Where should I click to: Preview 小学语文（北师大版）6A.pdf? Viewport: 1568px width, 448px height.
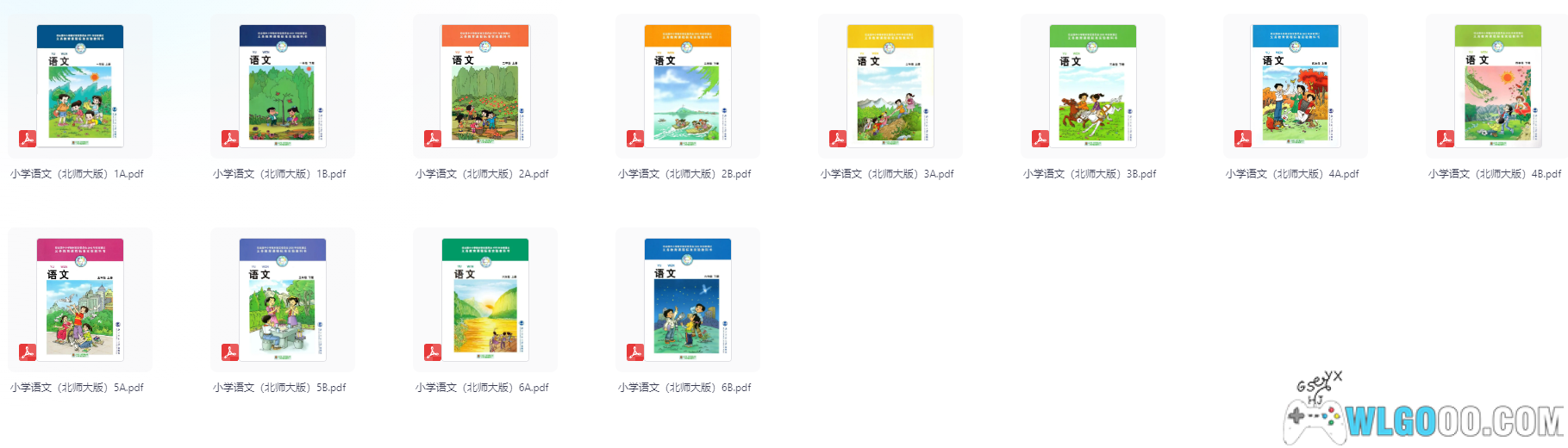485,300
